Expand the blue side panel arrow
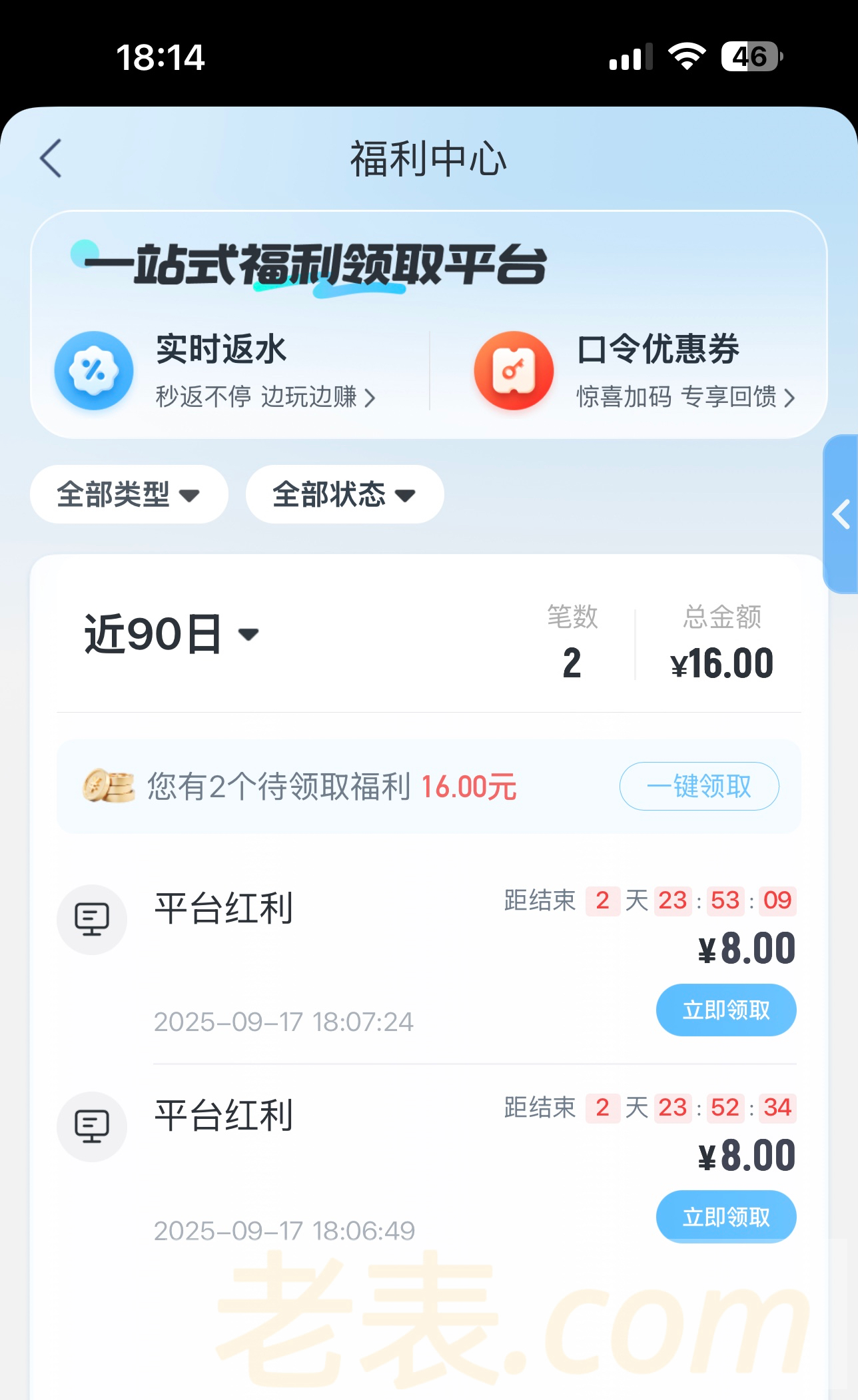The width and height of the screenshot is (858, 1400). tap(841, 514)
